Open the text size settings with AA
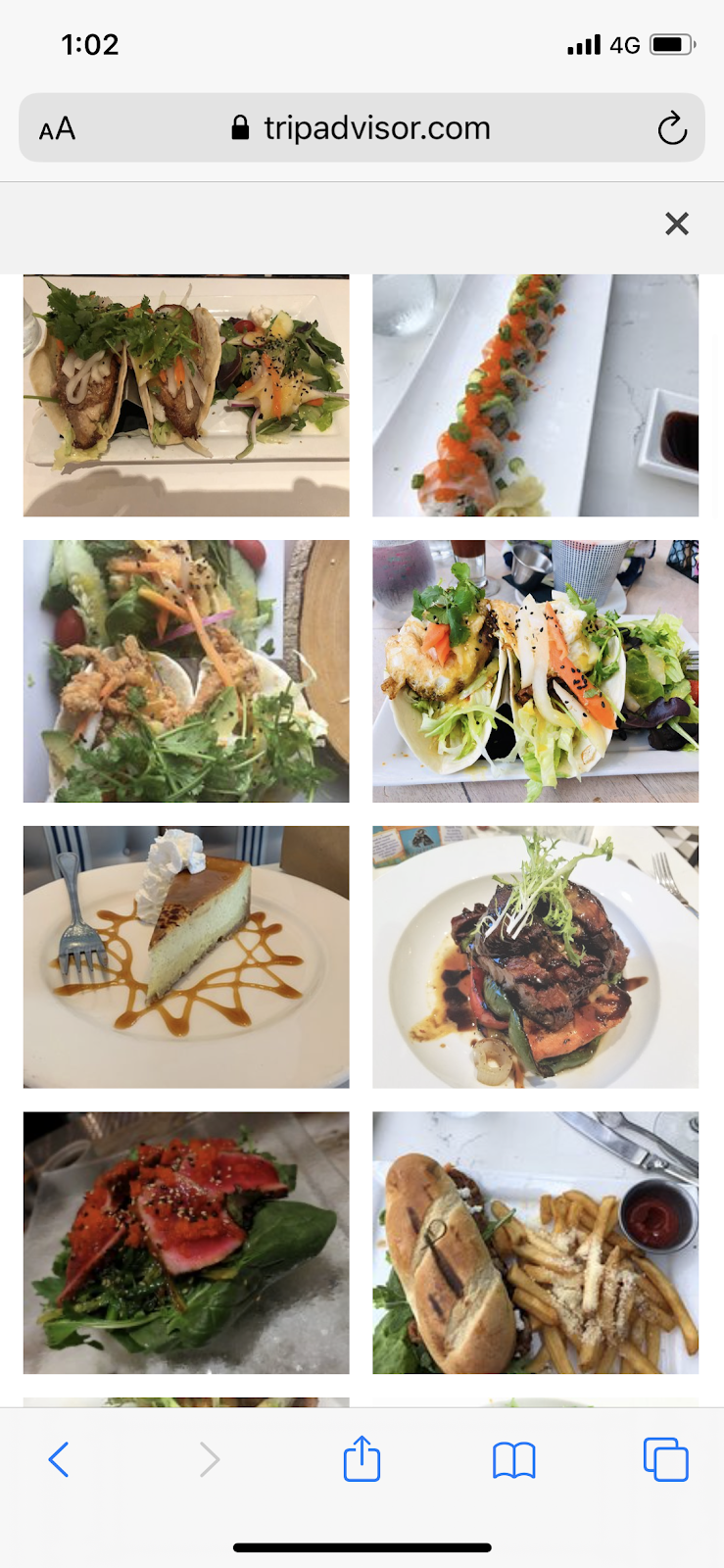Screen dimensions: 724x1568 [56, 127]
